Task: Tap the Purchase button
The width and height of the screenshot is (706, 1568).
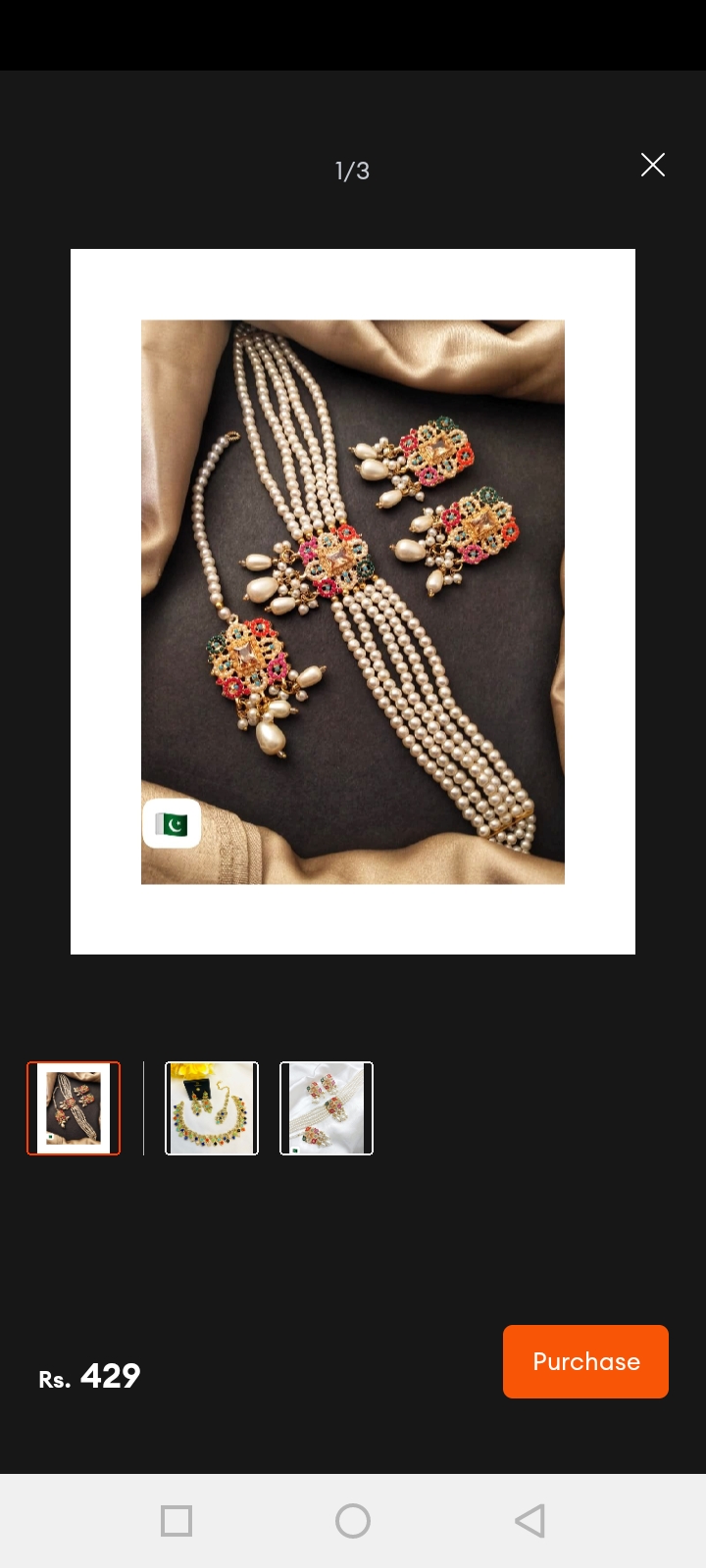Action: (585, 1361)
